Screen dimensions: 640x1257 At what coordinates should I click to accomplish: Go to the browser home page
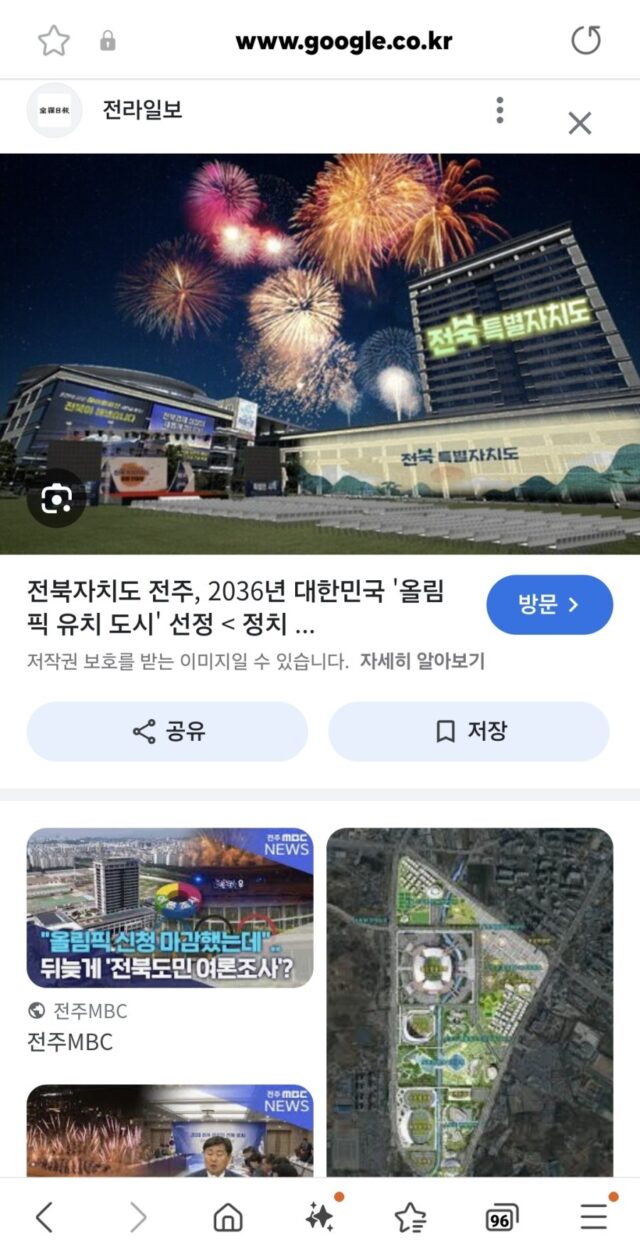228,1217
